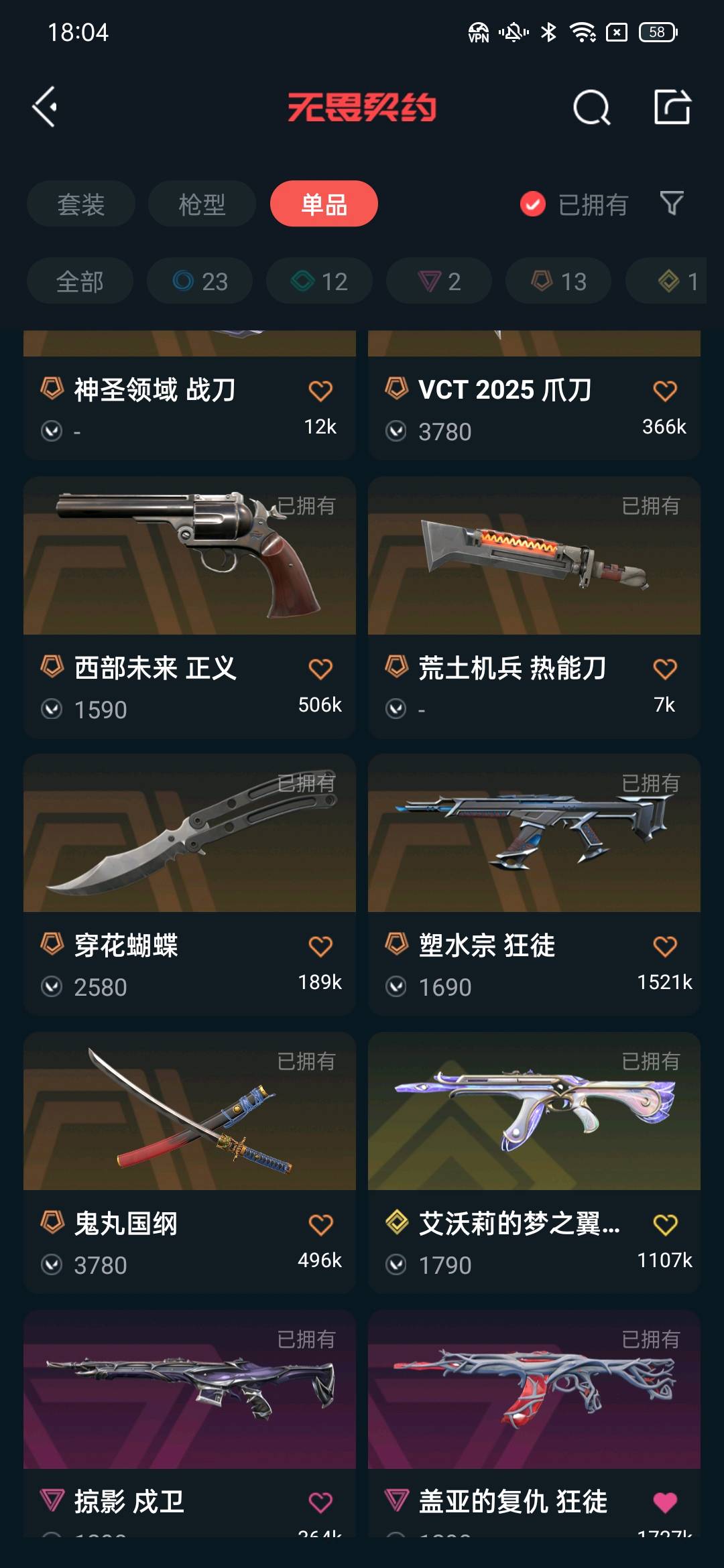Switch to the 枪型 tab
This screenshot has width=724, height=1568.
pyautogui.click(x=202, y=204)
